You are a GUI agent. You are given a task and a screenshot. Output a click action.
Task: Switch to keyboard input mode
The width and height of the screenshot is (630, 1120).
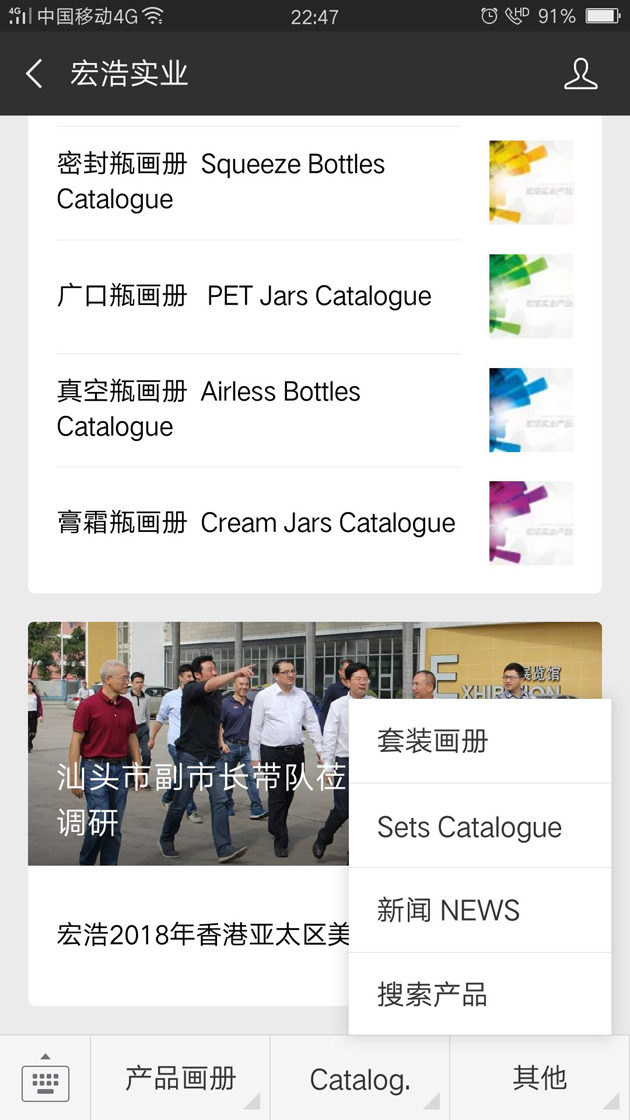[45, 1078]
